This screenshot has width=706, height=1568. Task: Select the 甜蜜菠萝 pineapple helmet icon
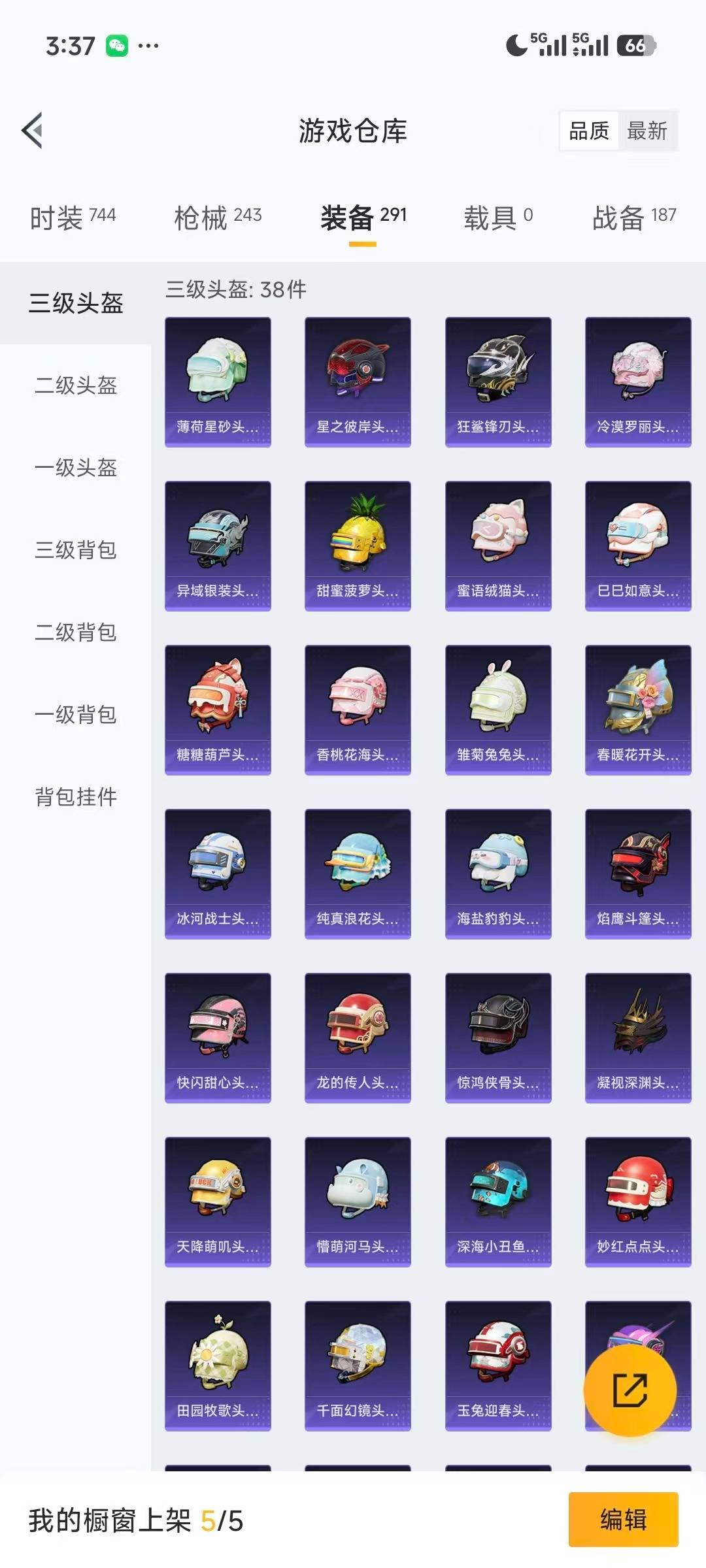click(358, 536)
